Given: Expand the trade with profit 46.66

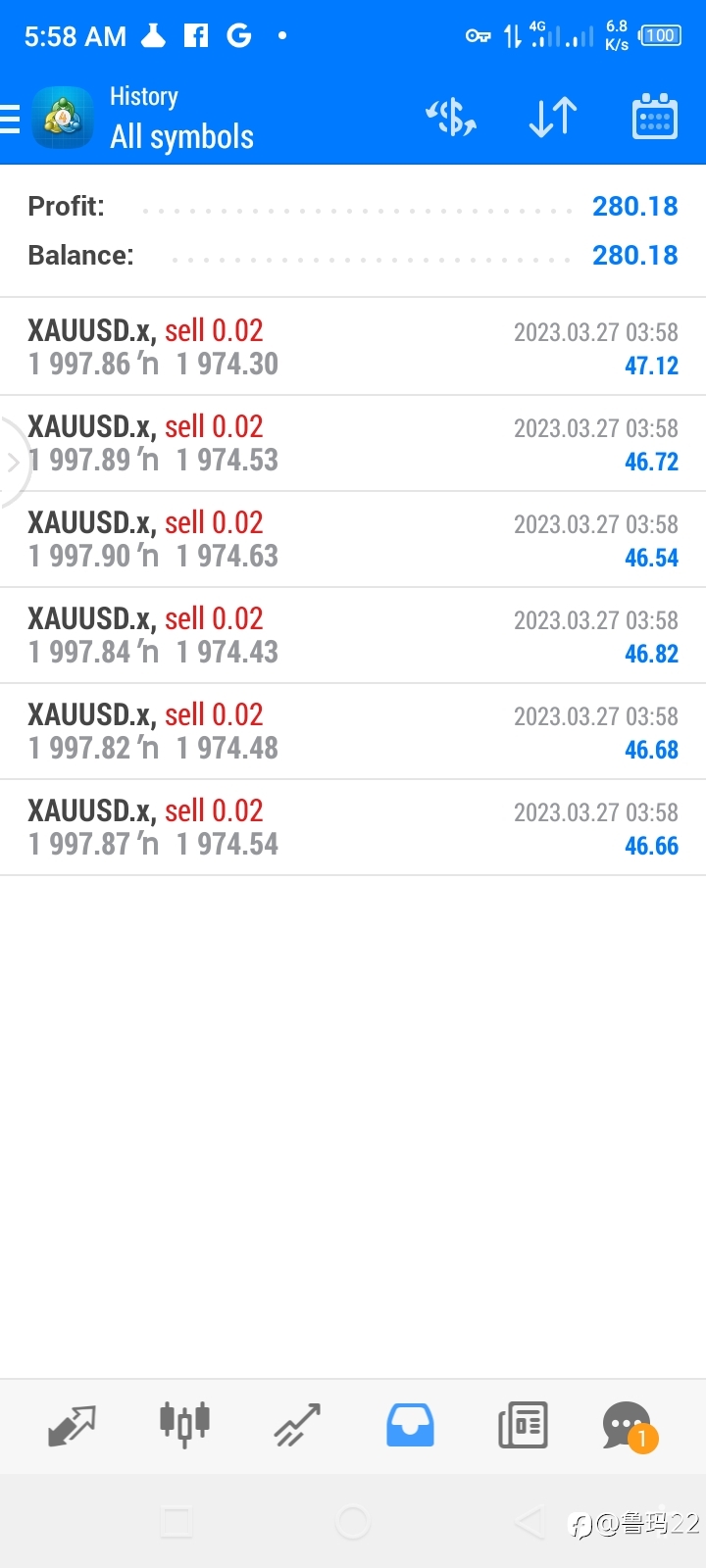Looking at the screenshot, I should 353,827.
